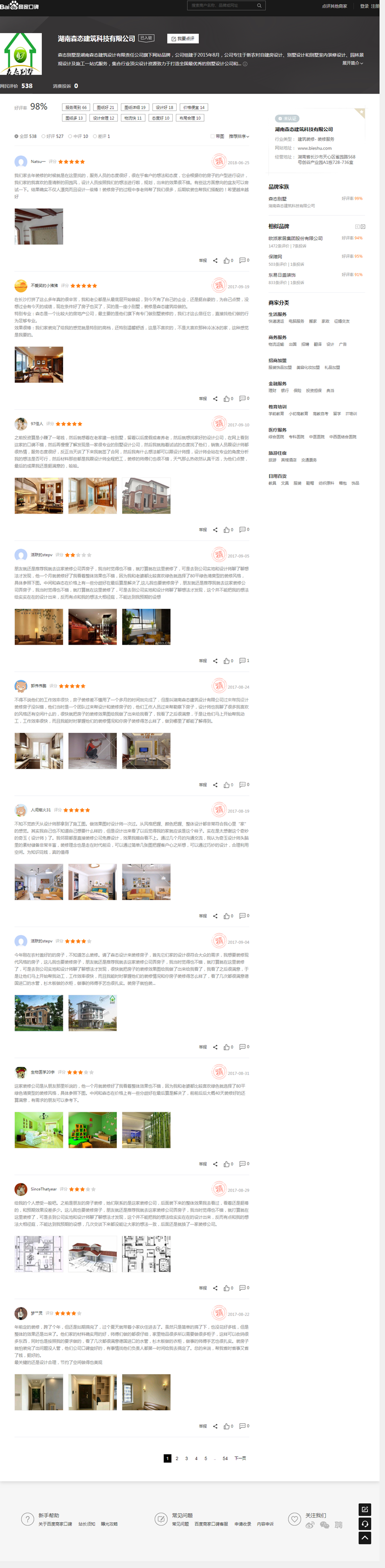Visit the www.bieshu.com website link

(x=314, y=148)
